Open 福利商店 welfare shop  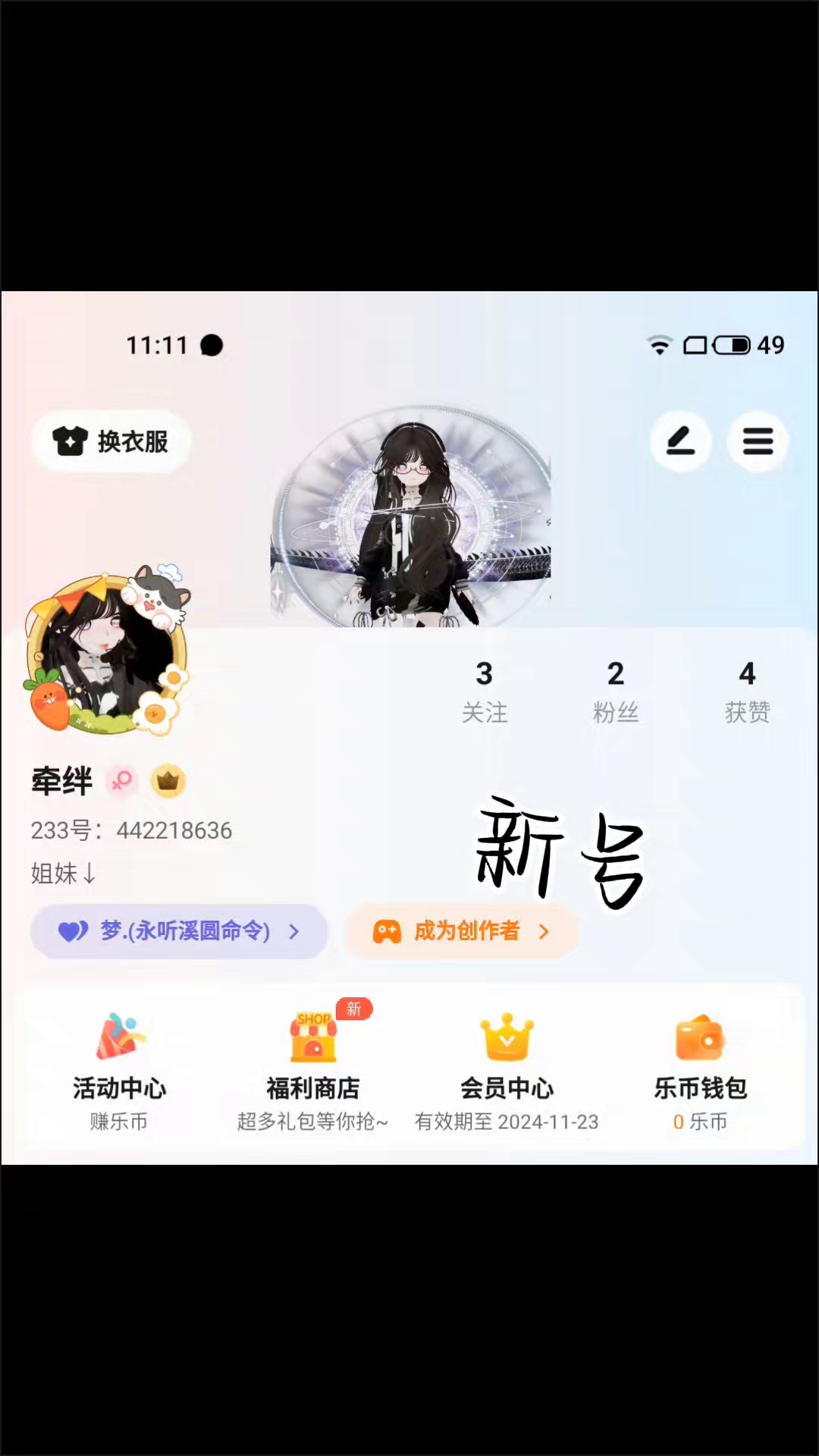pos(312,1071)
